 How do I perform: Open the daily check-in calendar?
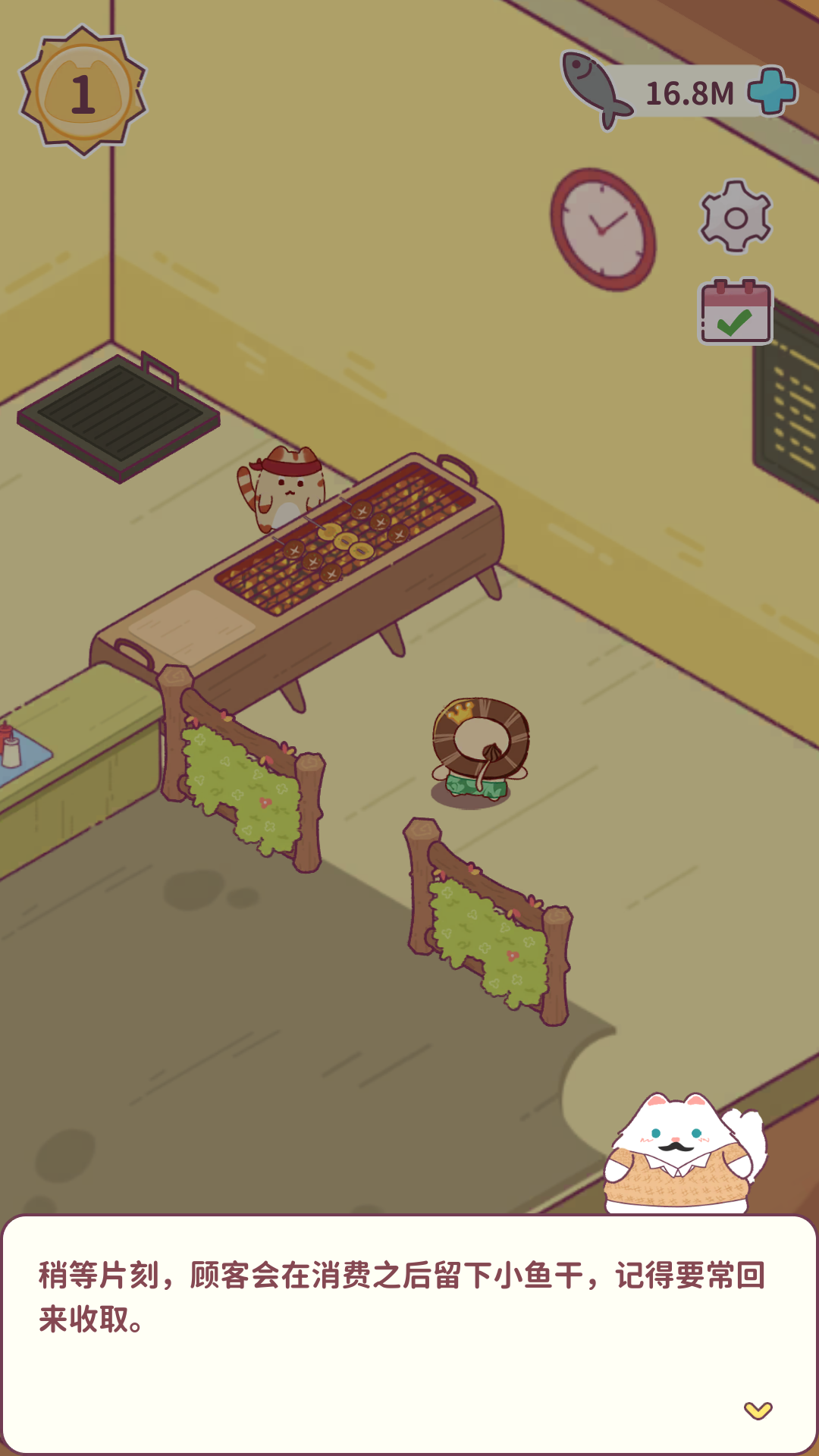coord(735,313)
